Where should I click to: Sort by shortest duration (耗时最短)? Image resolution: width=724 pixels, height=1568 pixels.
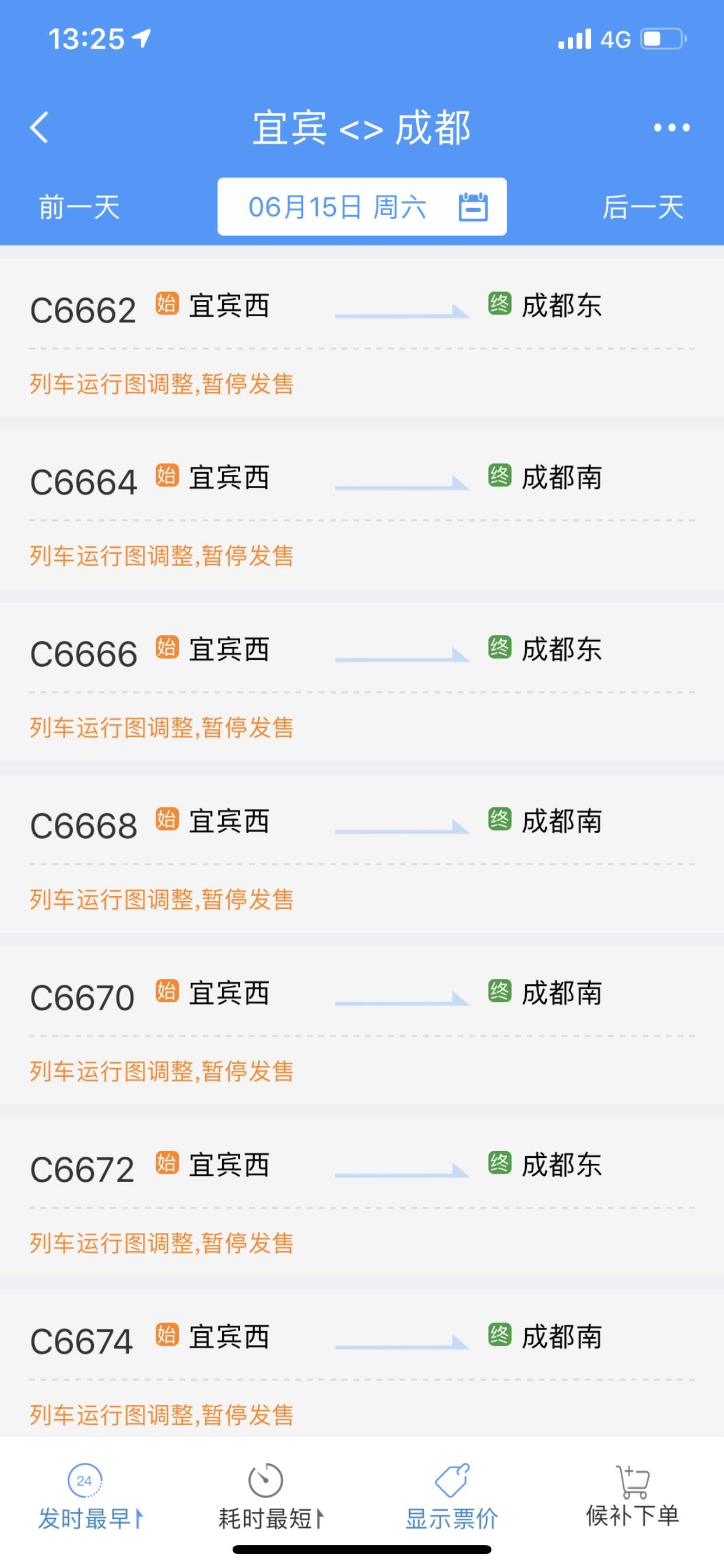[270, 1496]
